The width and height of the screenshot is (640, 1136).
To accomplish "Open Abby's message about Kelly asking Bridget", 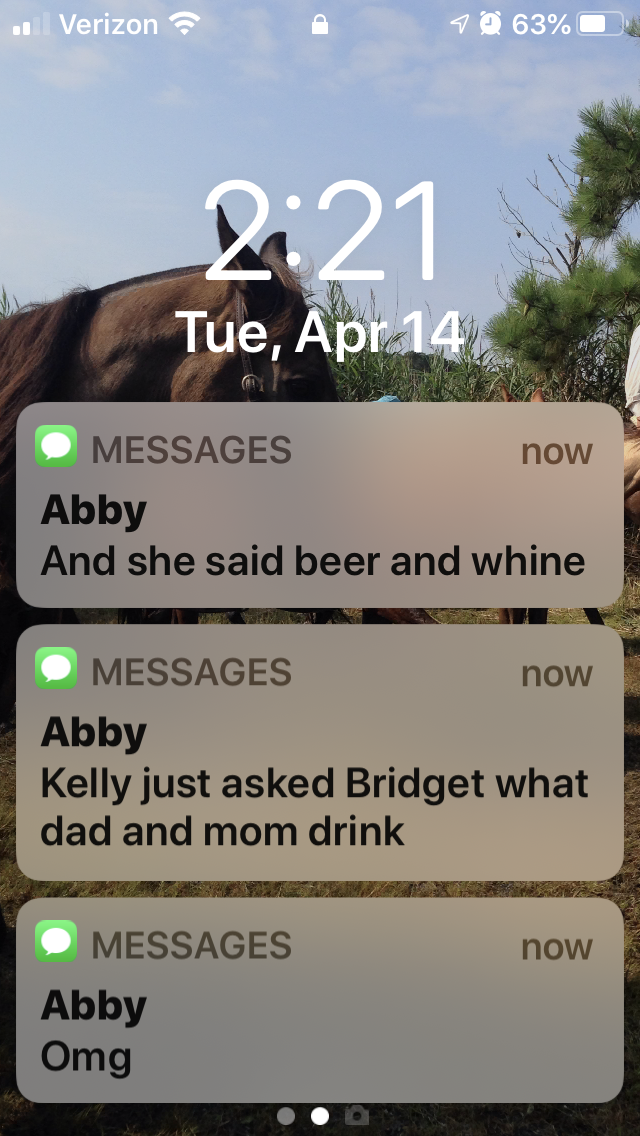I will coord(320,752).
